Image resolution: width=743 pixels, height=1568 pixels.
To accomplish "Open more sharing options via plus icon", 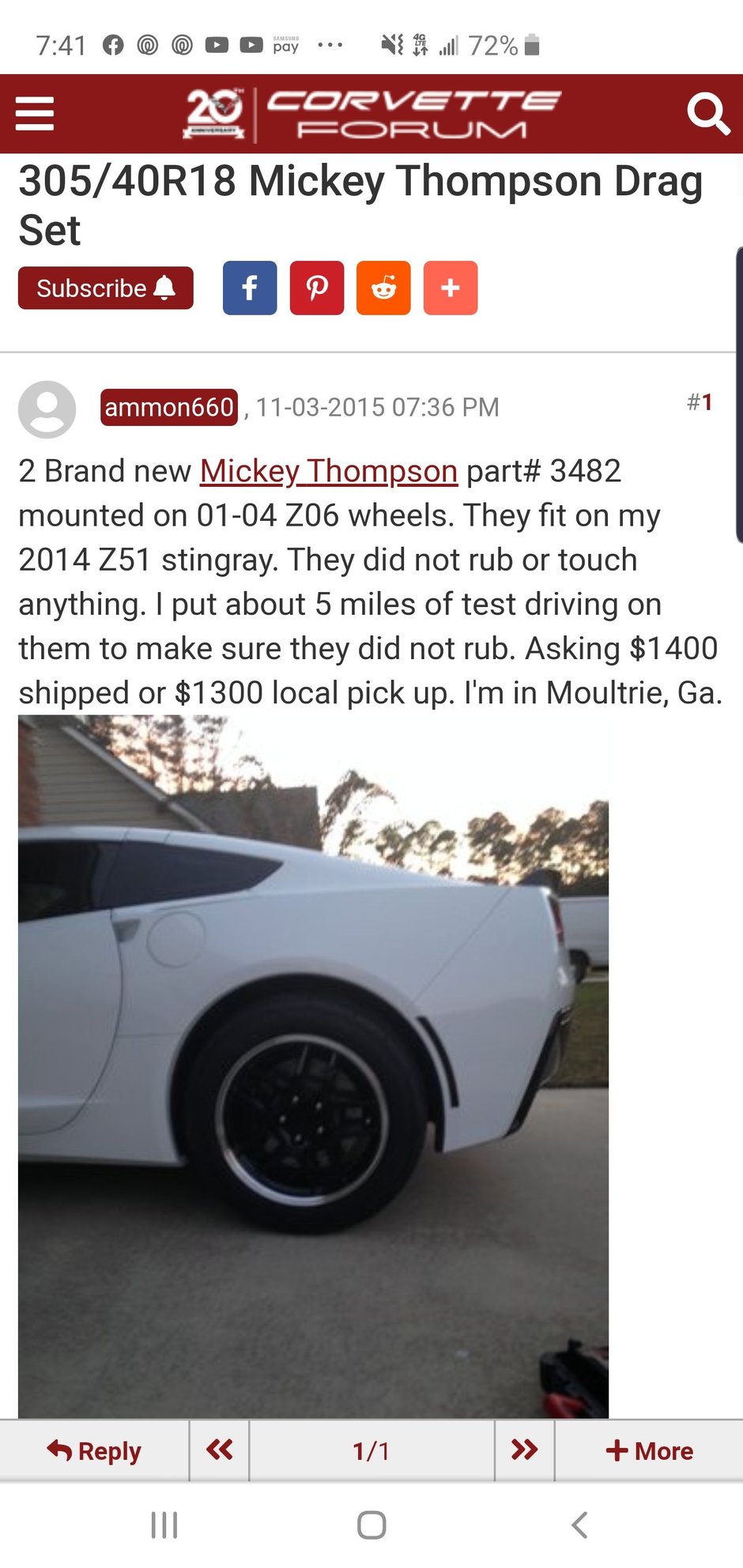I will coord(451,288).
